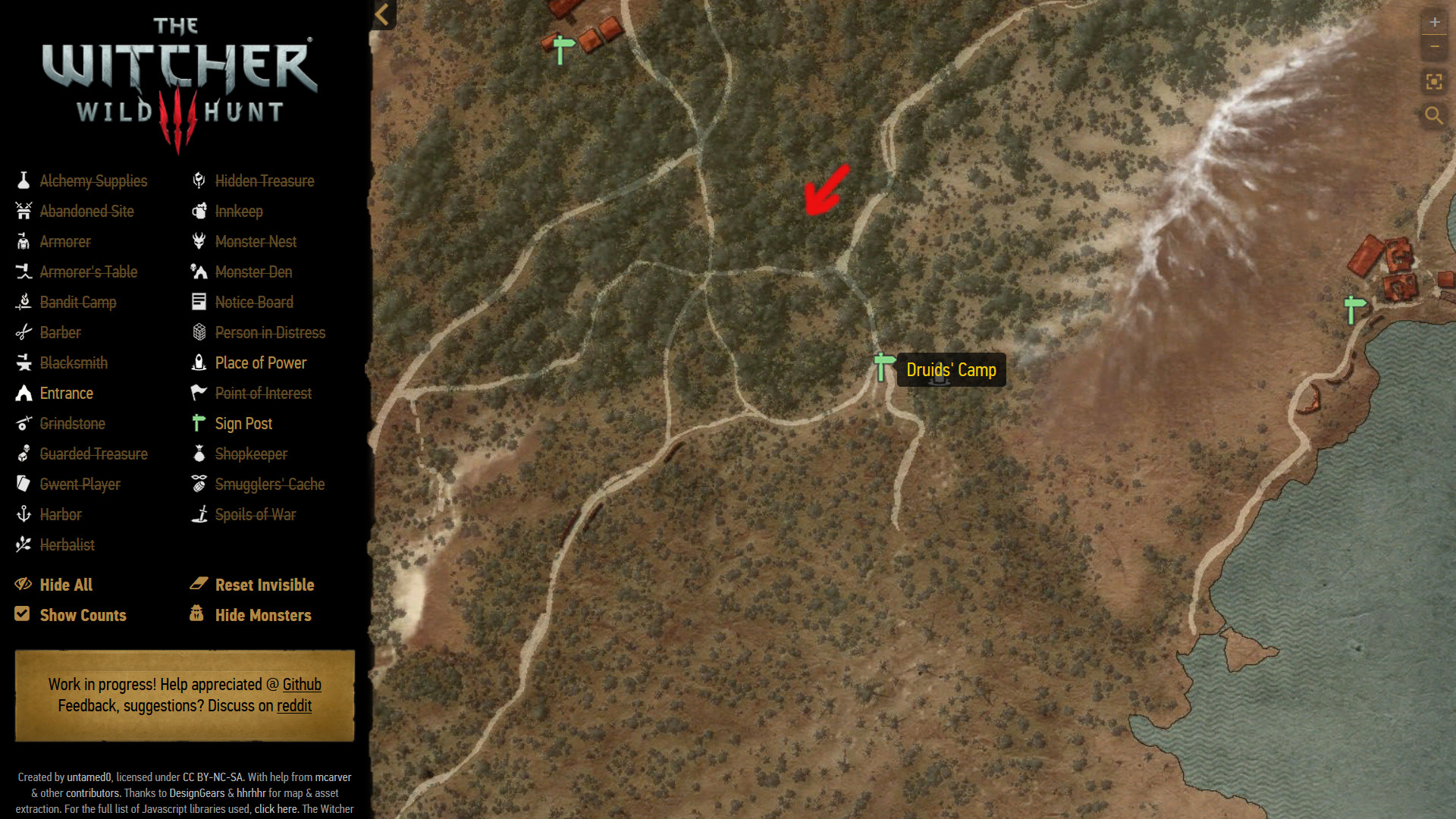
Task: Tap Reset Invisible
Action: pos(264,585)
